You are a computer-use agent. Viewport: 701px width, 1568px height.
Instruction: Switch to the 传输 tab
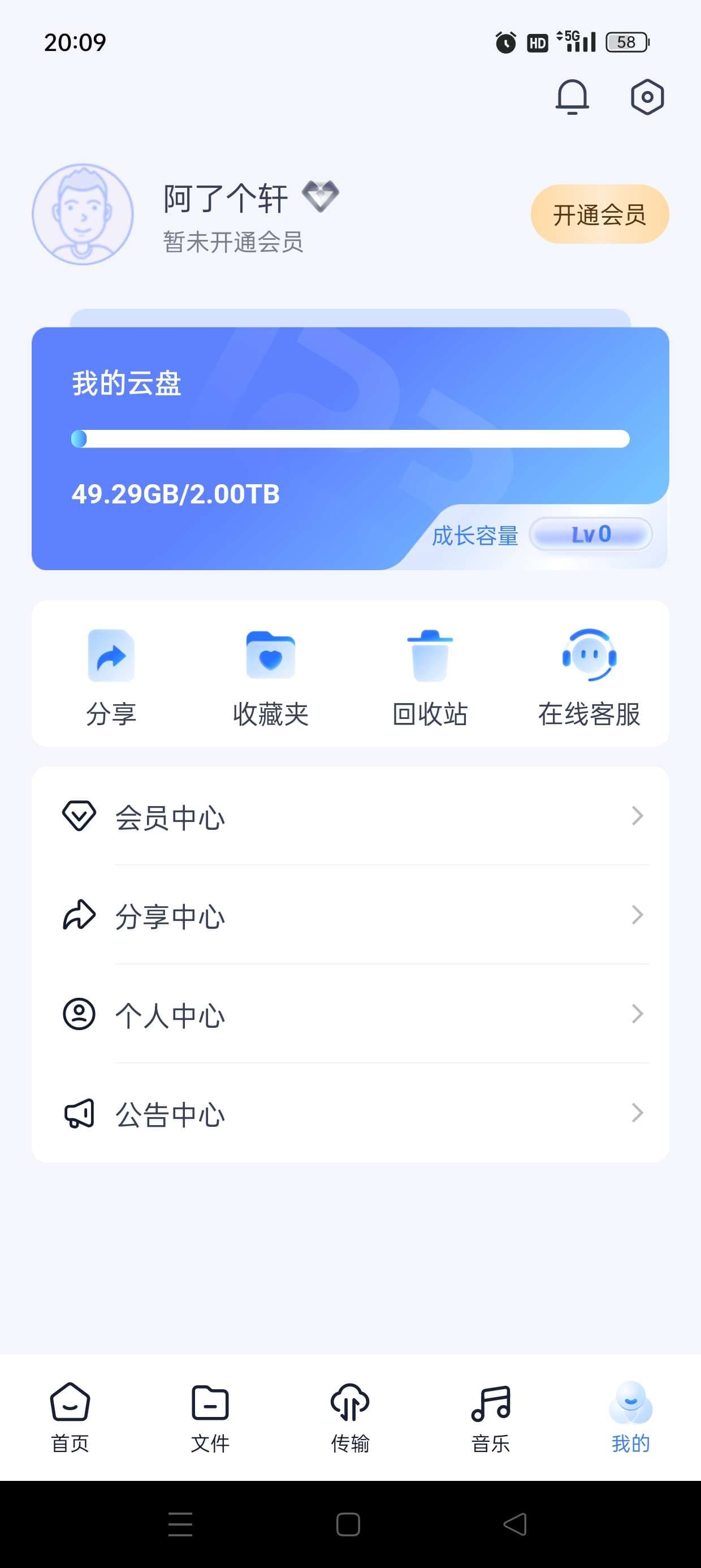click(x=350, y=1417)
